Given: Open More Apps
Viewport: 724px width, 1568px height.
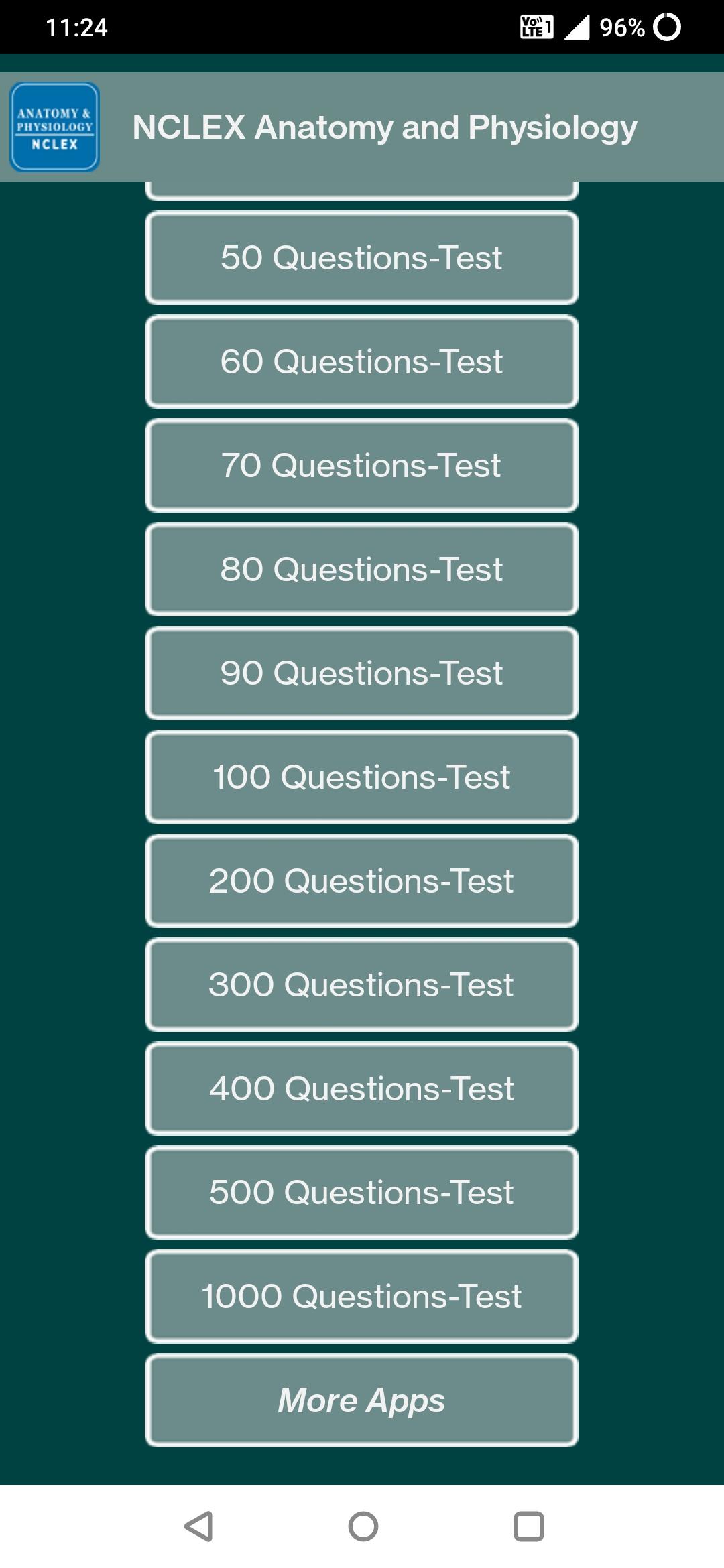Looking at the screenshot, I should click(361, 1400).
